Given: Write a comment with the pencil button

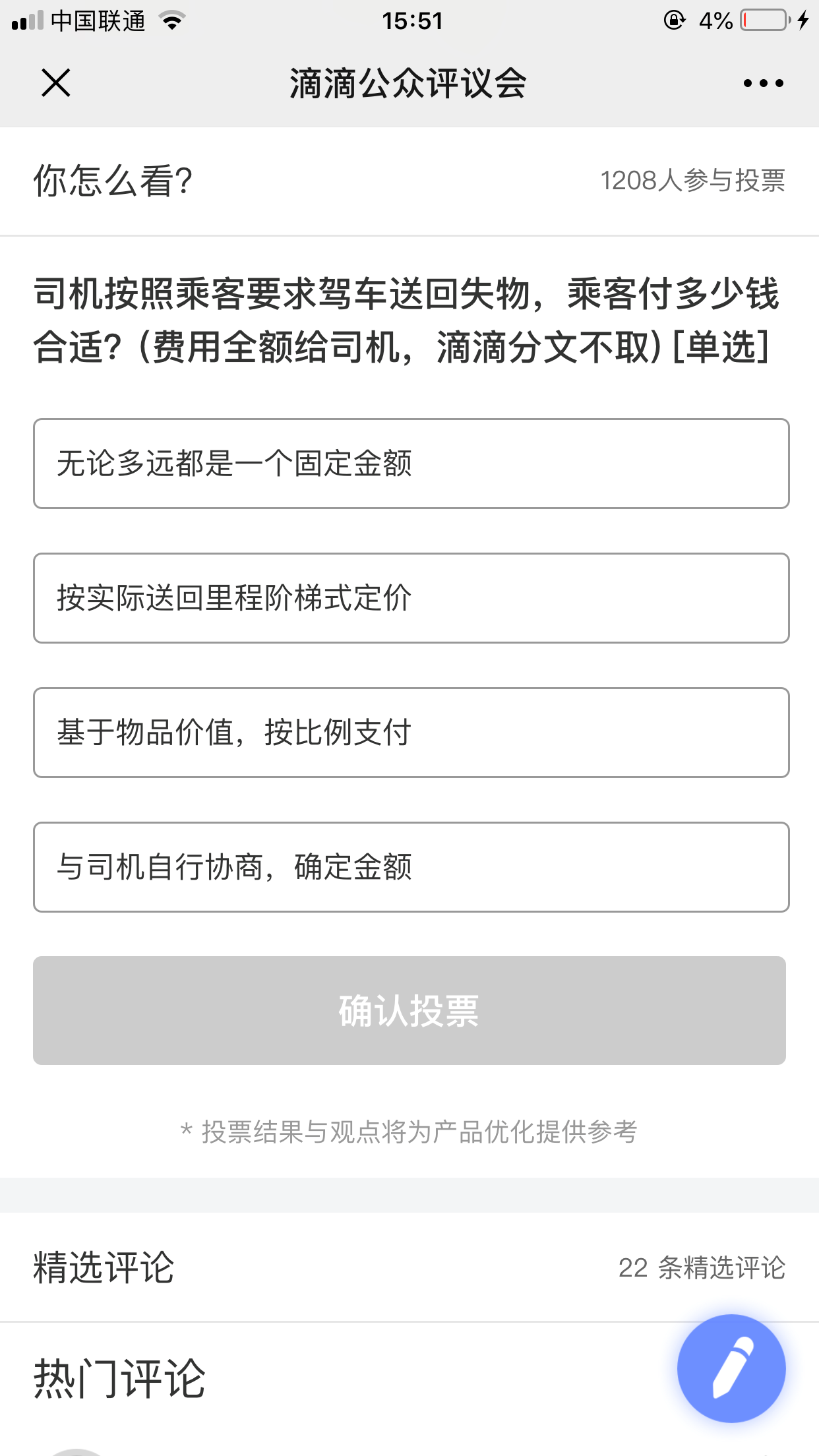Looking at the screenshot, I should point(731,1368).
